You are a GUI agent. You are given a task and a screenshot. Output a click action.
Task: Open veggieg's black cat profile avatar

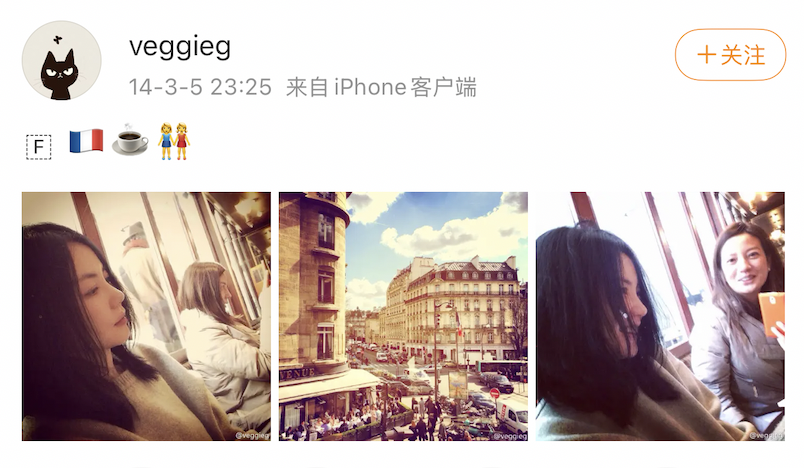pos(62,61)
